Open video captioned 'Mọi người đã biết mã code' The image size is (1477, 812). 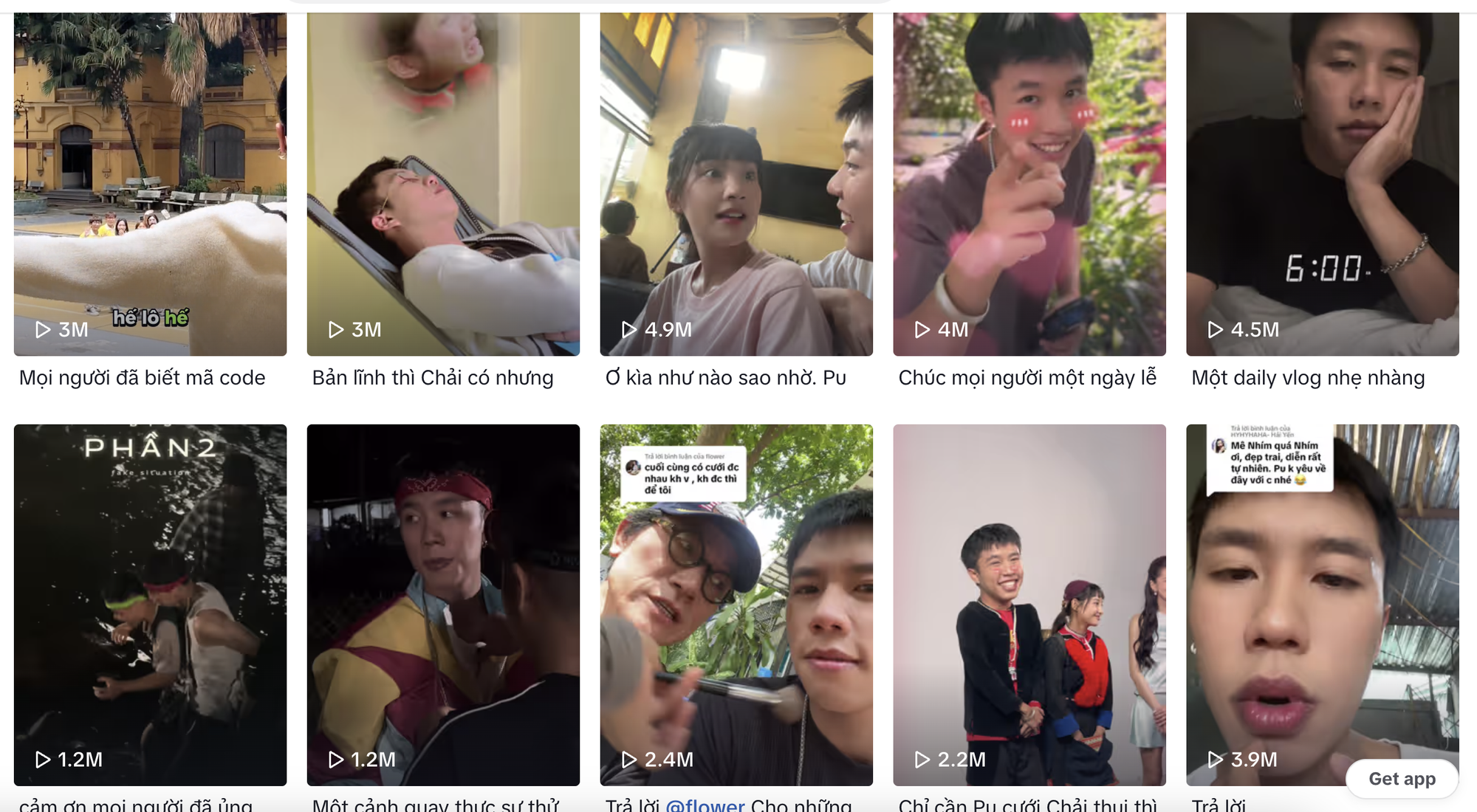point(150,185)
